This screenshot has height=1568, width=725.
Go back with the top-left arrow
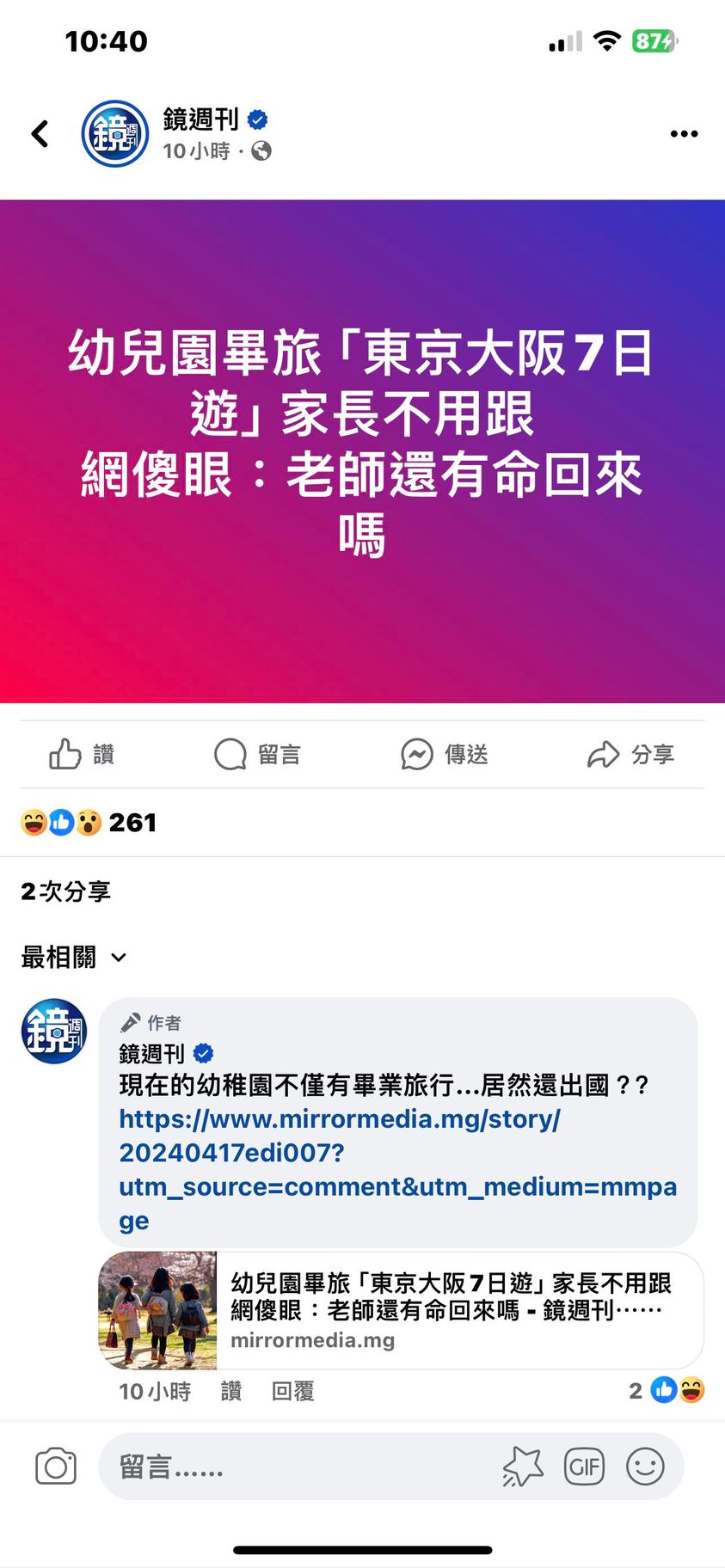(40, 133)
